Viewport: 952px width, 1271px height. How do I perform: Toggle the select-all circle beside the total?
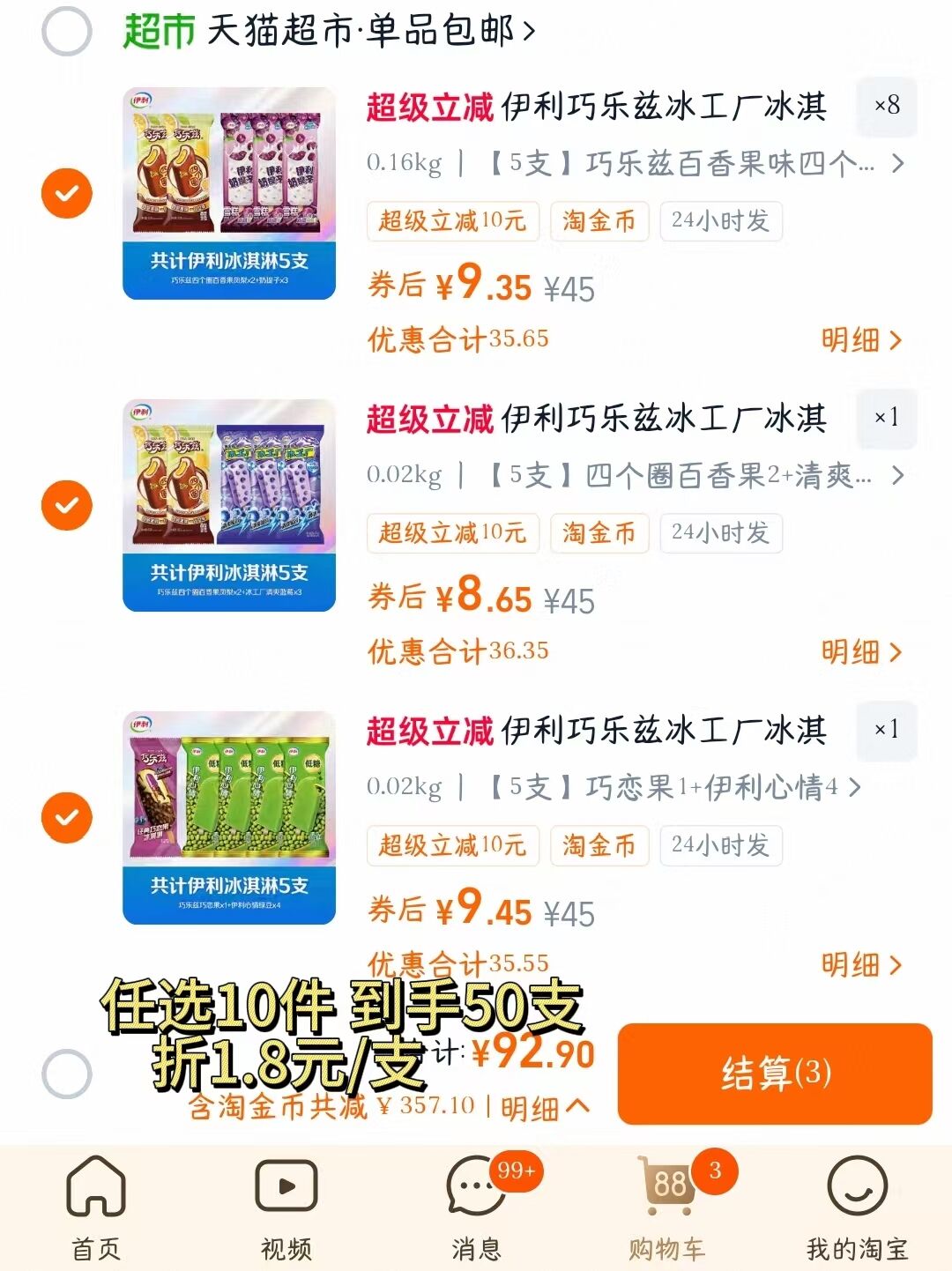coord(67,1074)
